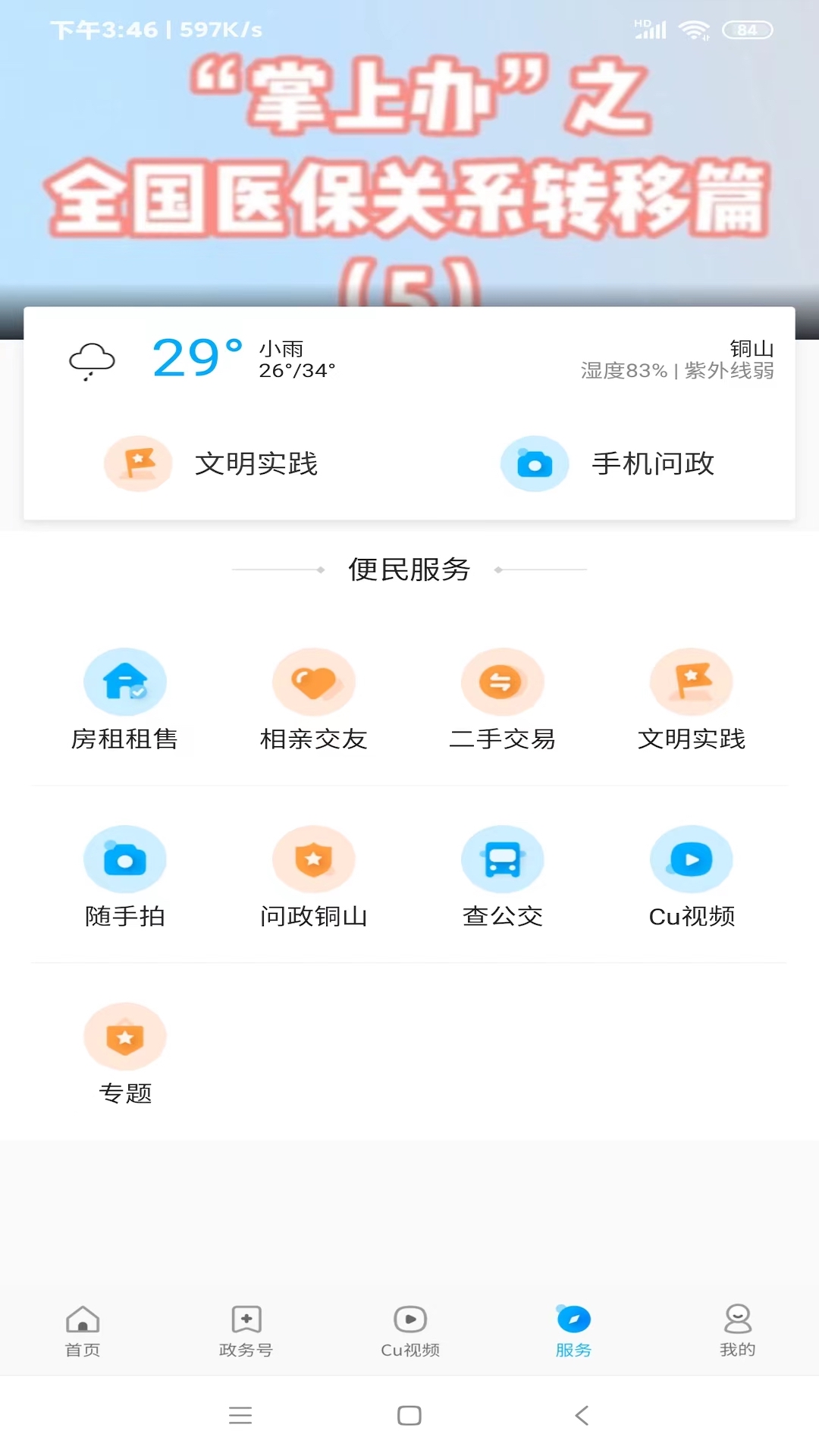This screenshot has height=1456, width=819.
Task: Launch the 随手拍 camera service
Action: [125, 858]
